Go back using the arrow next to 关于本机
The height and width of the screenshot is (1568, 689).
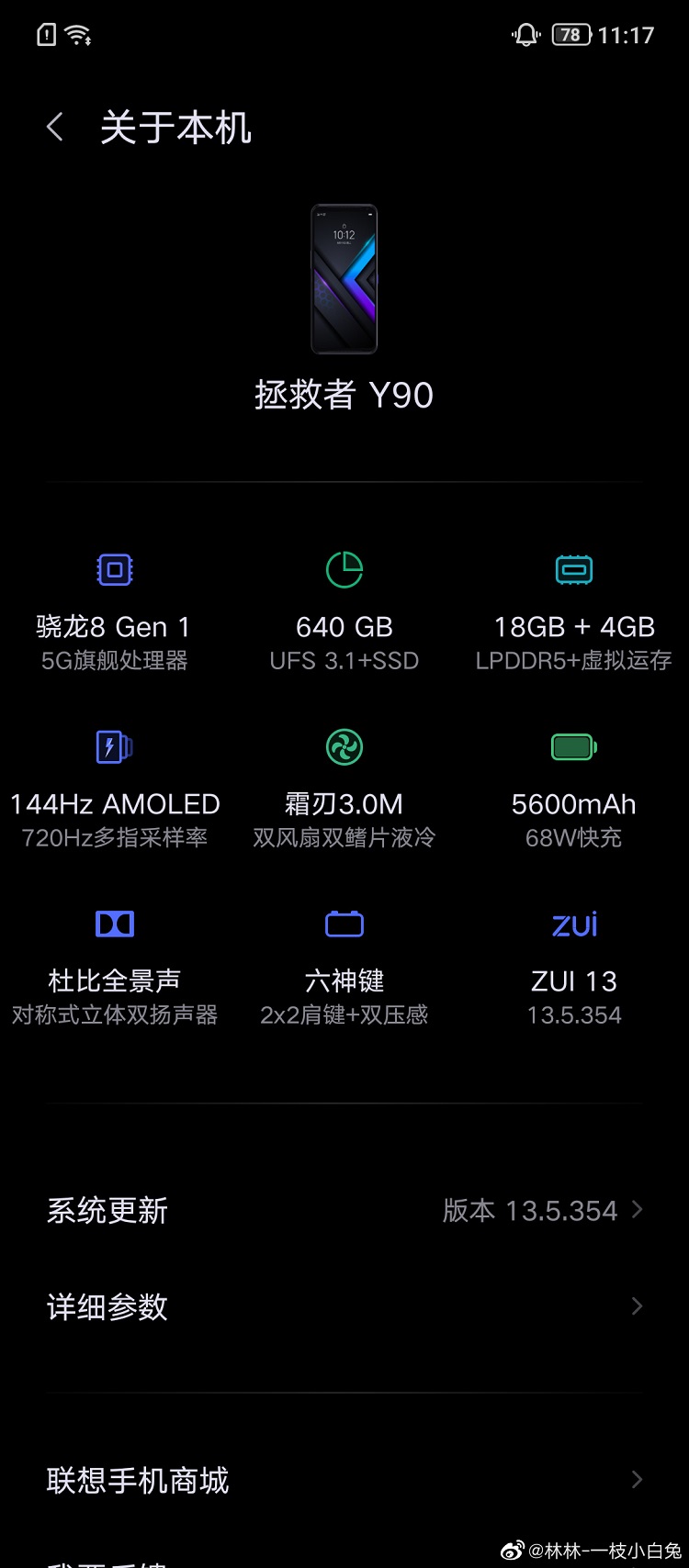[54, 126]
